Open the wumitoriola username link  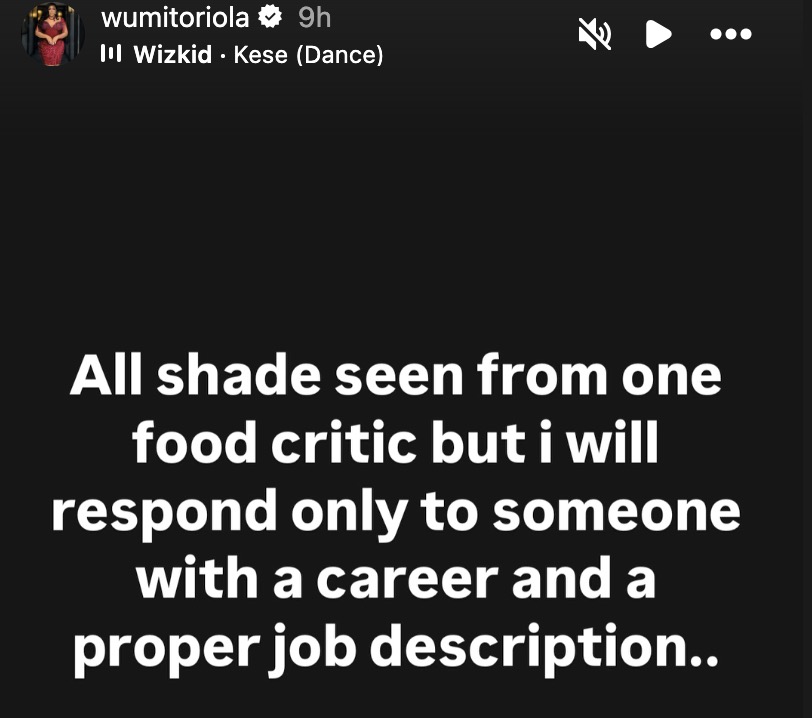[174, 17]
